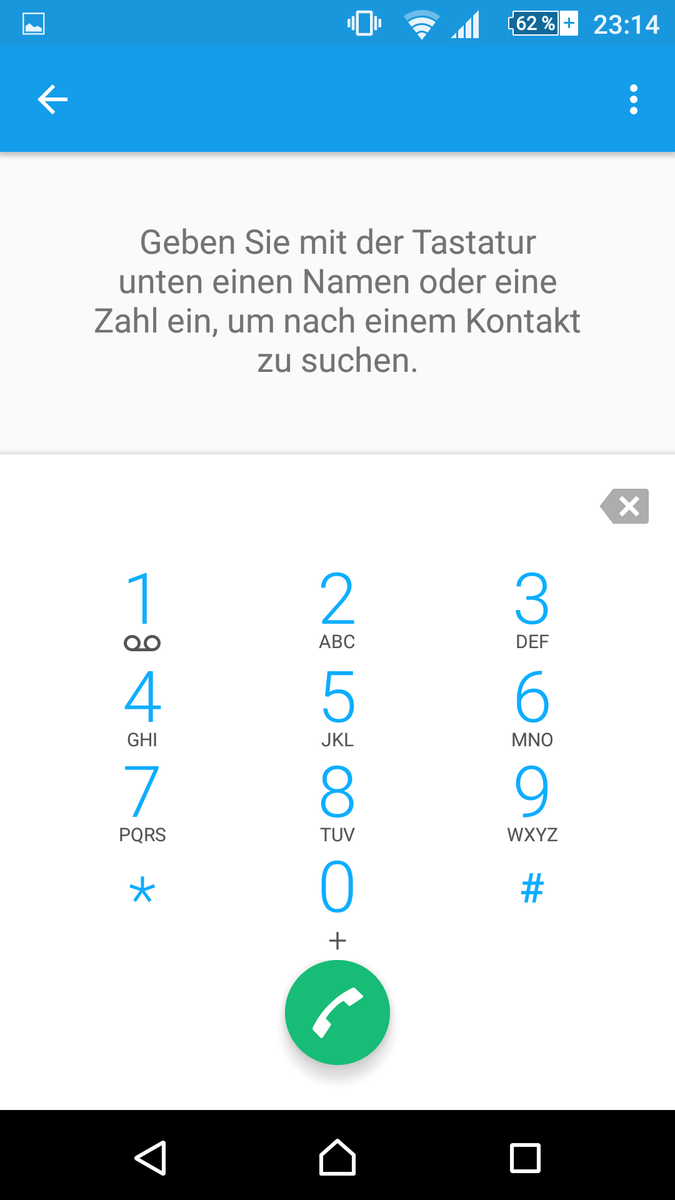This screenshot has width=675, height=1200.
Task: Tap the hash # key
Action: coord(532,889)
